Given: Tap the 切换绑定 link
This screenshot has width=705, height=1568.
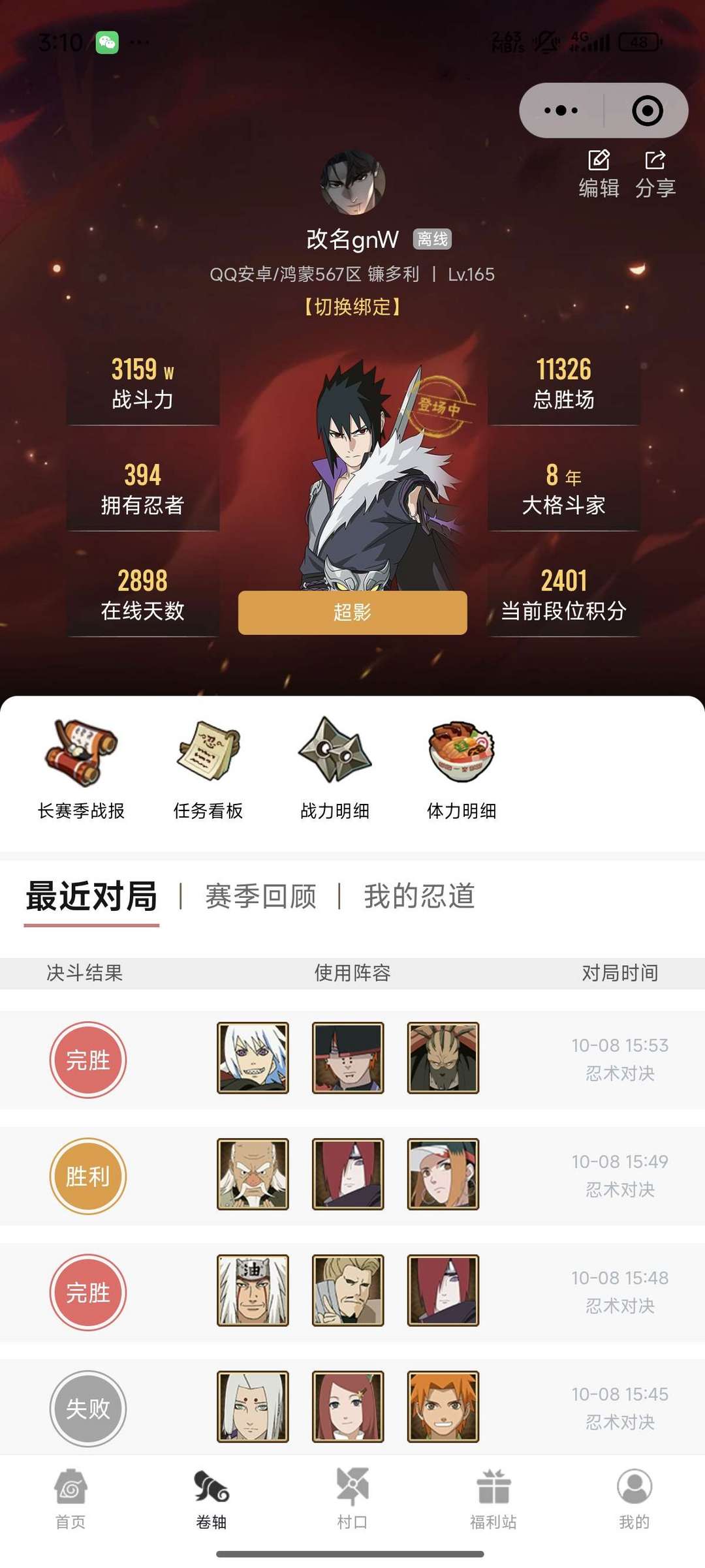Looking at the screenshot, I should pos(352,307).
